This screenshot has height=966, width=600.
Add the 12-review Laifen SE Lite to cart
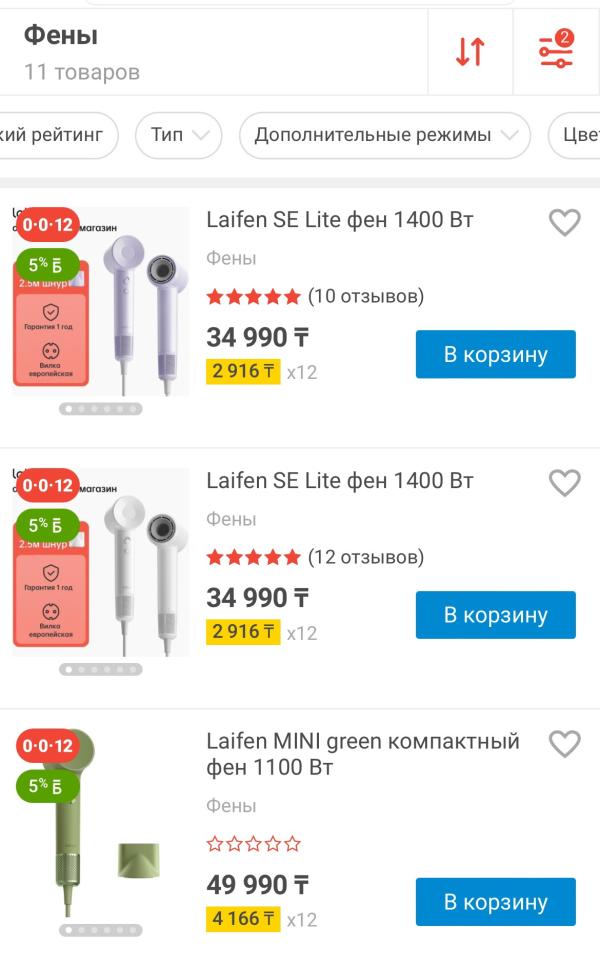(x=495, y=615)
